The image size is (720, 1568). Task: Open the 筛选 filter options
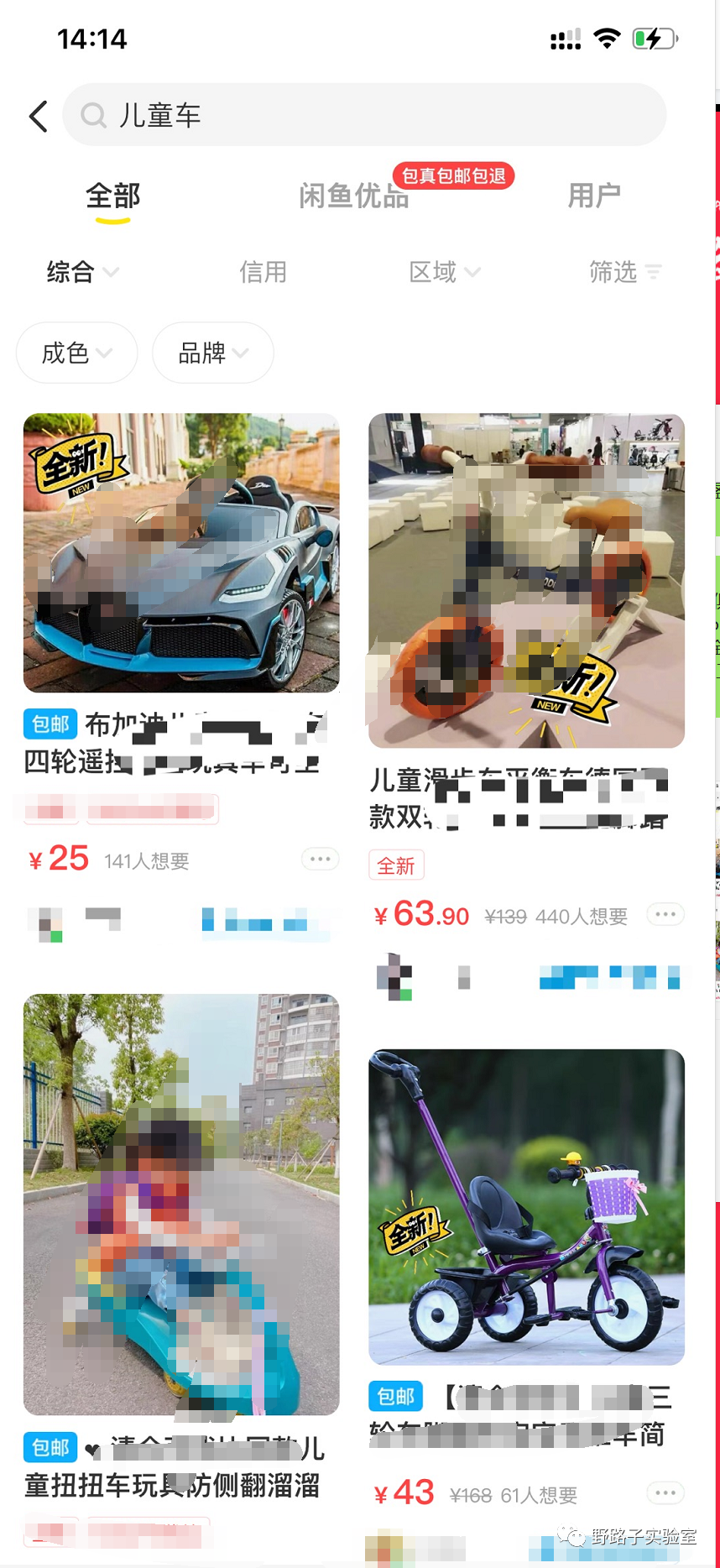[x=624, y=272]
